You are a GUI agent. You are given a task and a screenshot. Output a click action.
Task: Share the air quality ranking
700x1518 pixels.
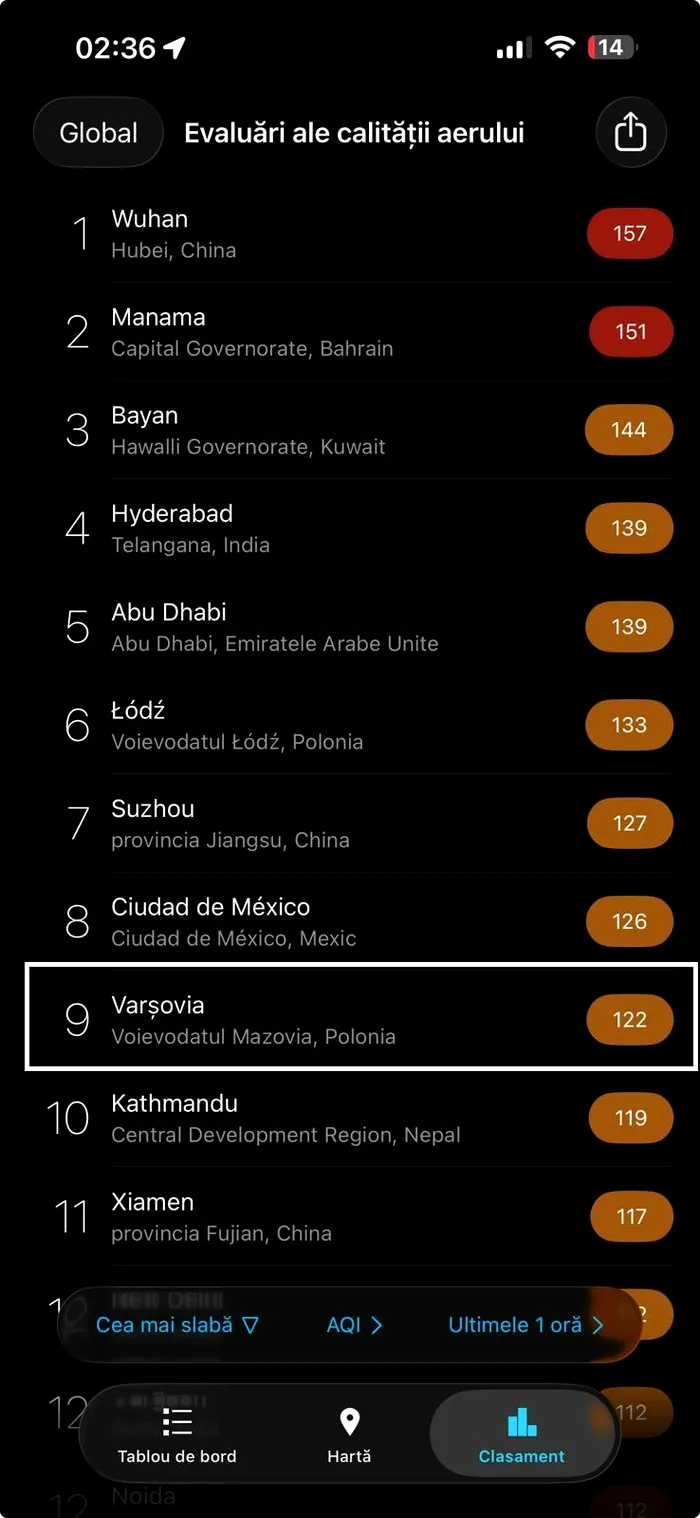(x=630, y=133)
